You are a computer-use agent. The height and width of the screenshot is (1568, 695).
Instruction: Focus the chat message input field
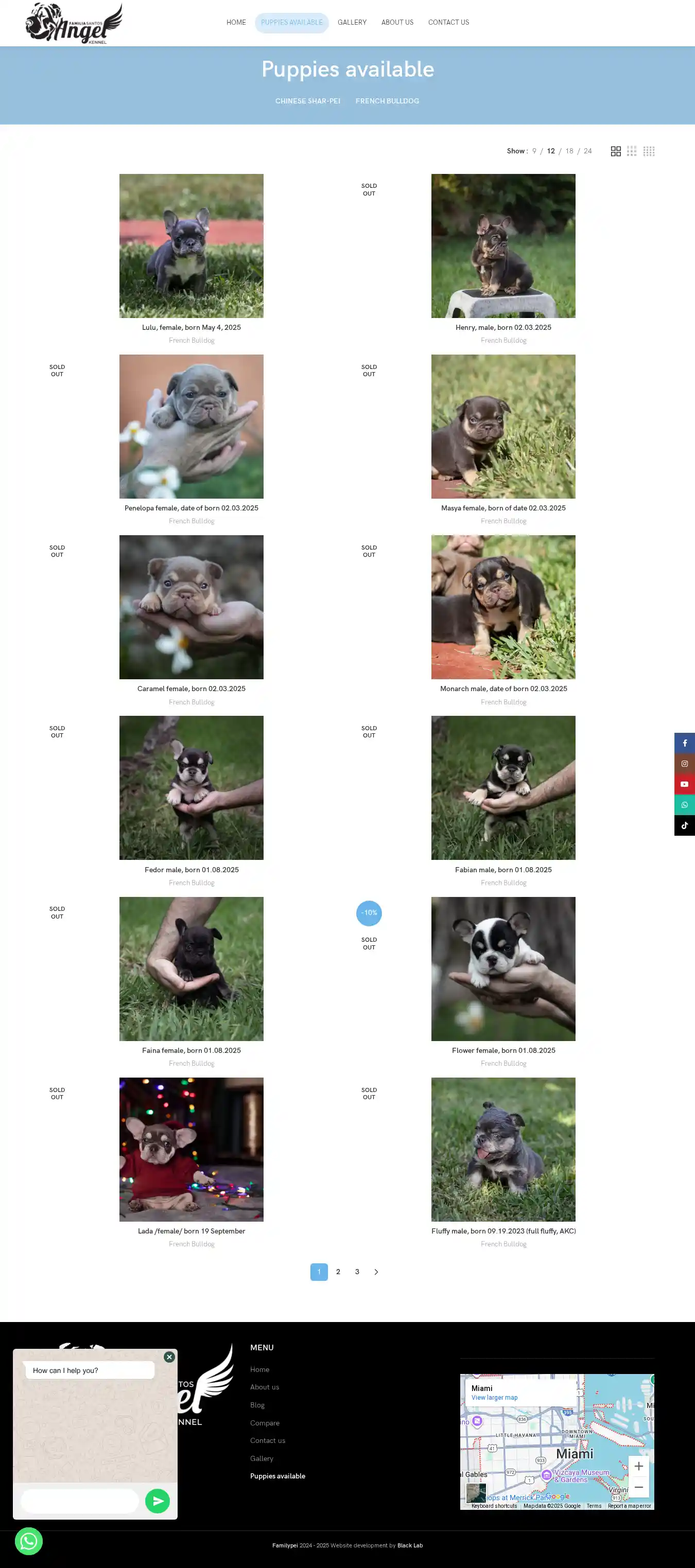point(80,1501)
